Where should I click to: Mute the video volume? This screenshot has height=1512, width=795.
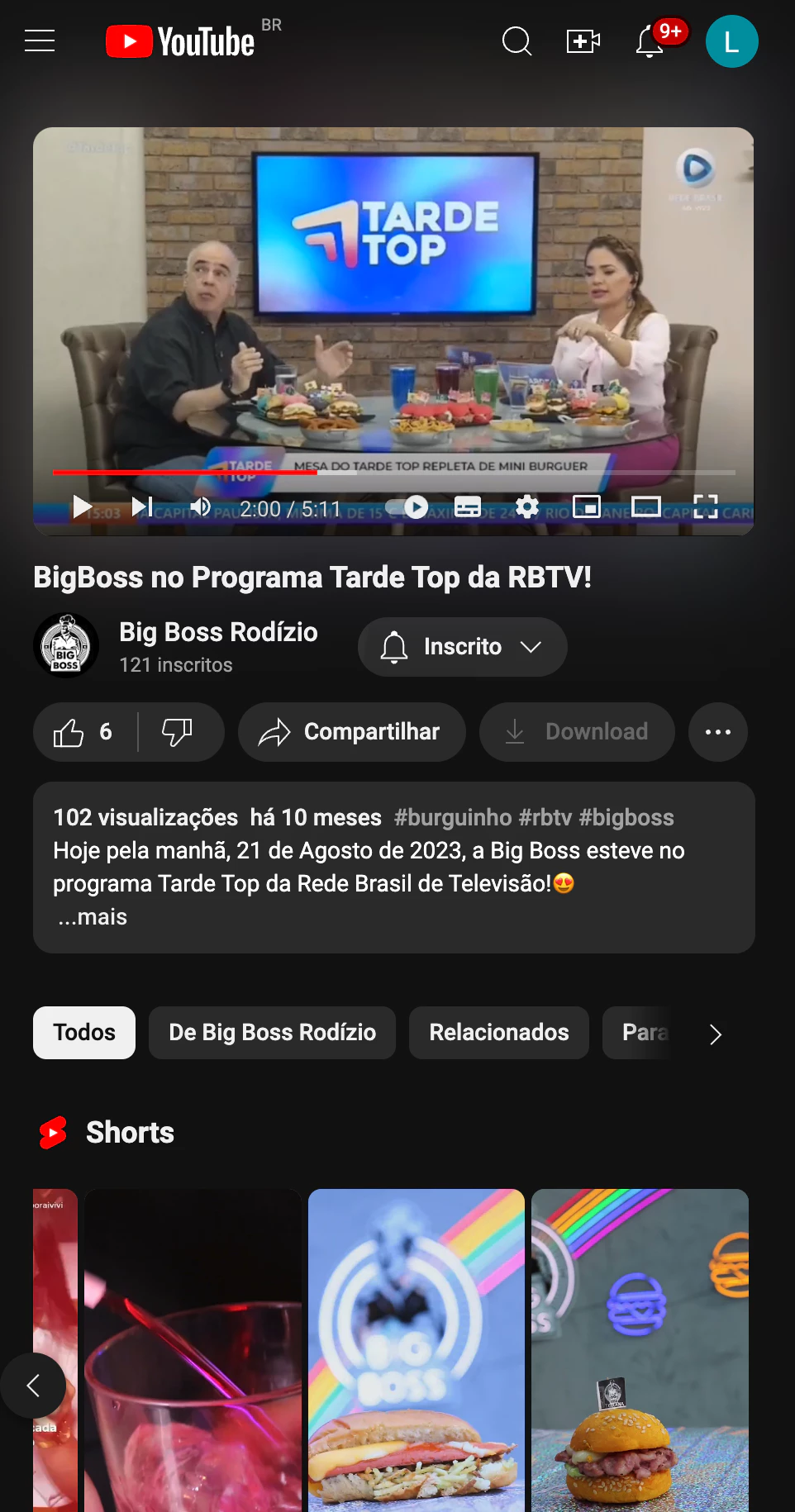click(x=200, y=506)
